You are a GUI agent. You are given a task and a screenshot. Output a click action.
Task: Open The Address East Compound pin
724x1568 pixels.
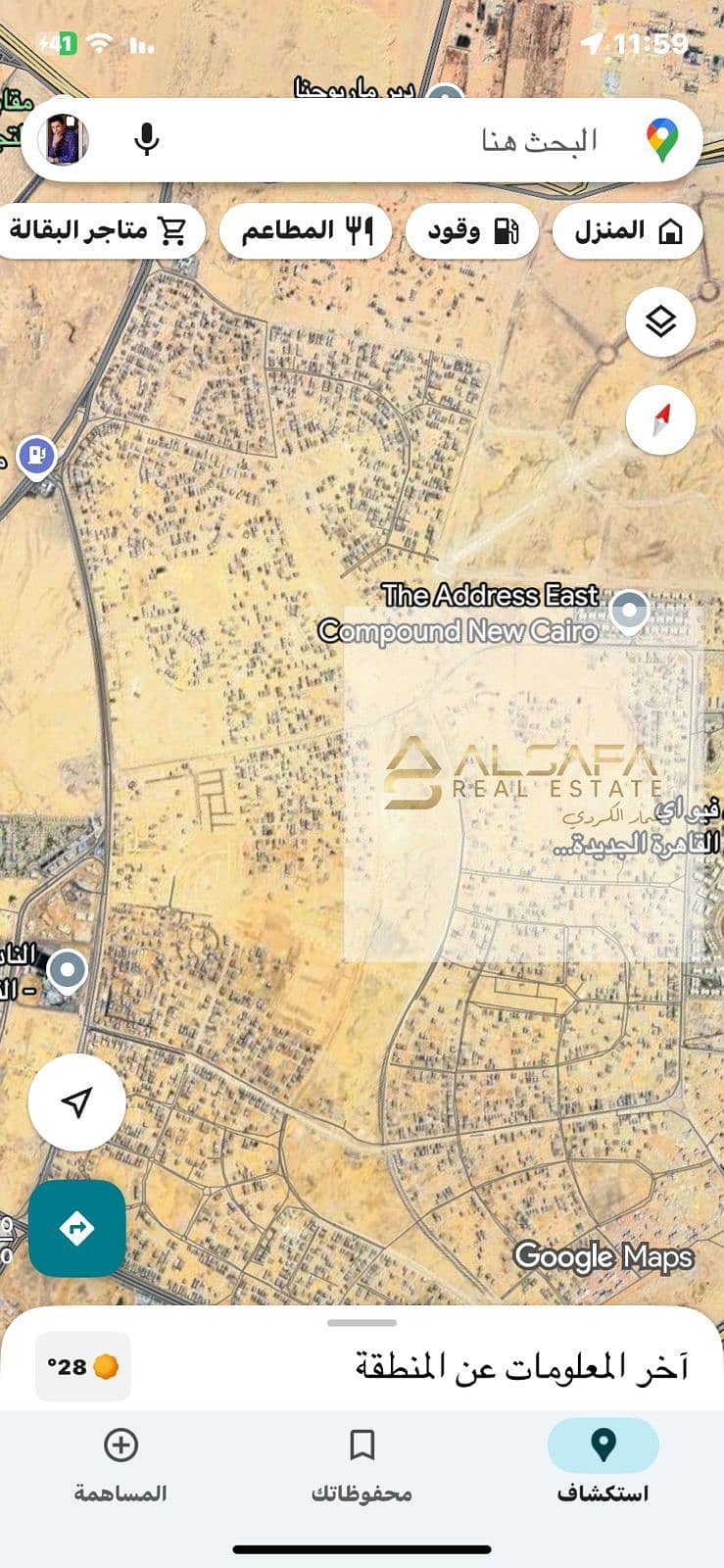click(629, 611)
